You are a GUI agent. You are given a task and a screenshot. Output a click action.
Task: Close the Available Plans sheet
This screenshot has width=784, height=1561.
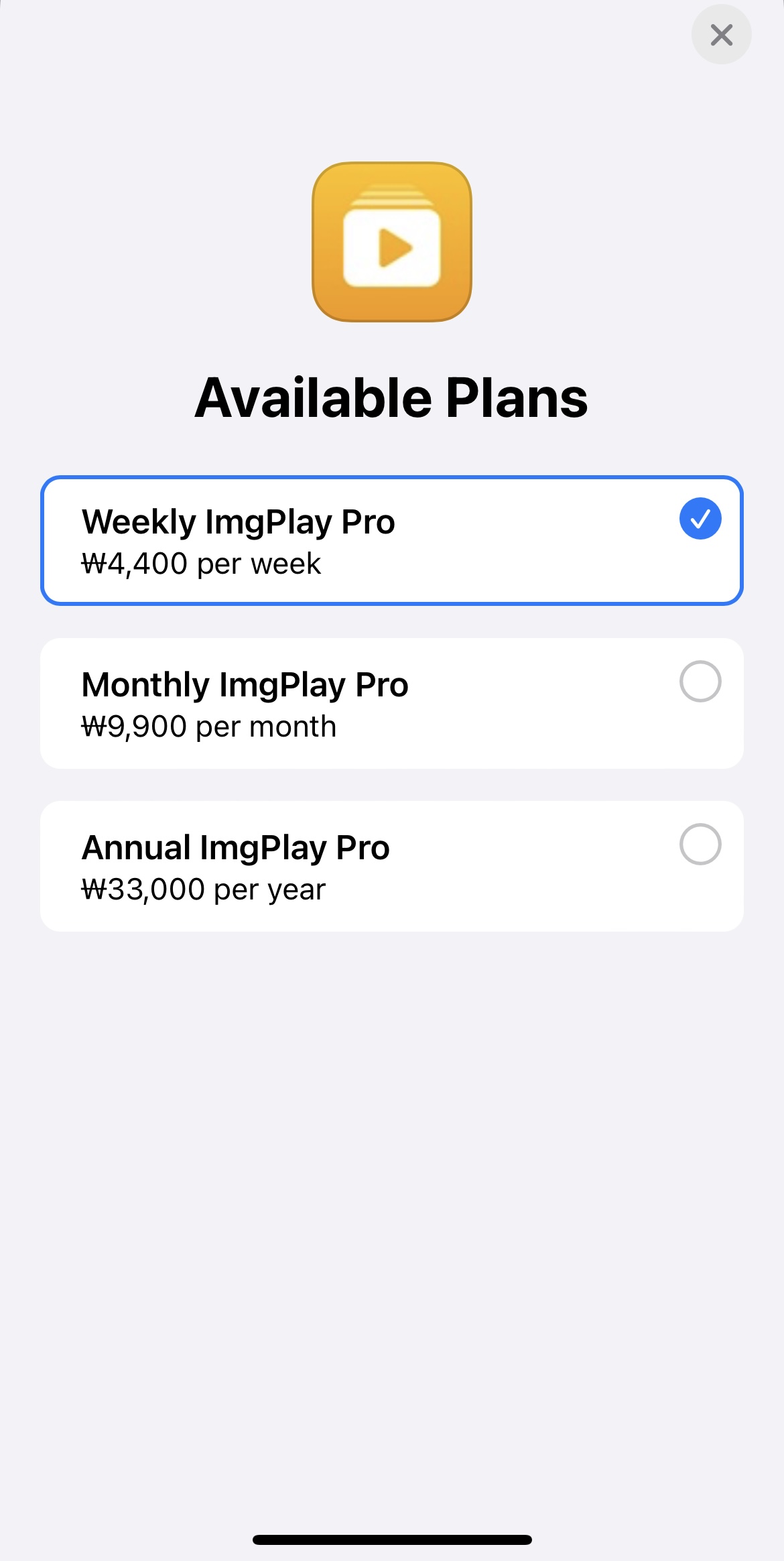coord(721,35)
